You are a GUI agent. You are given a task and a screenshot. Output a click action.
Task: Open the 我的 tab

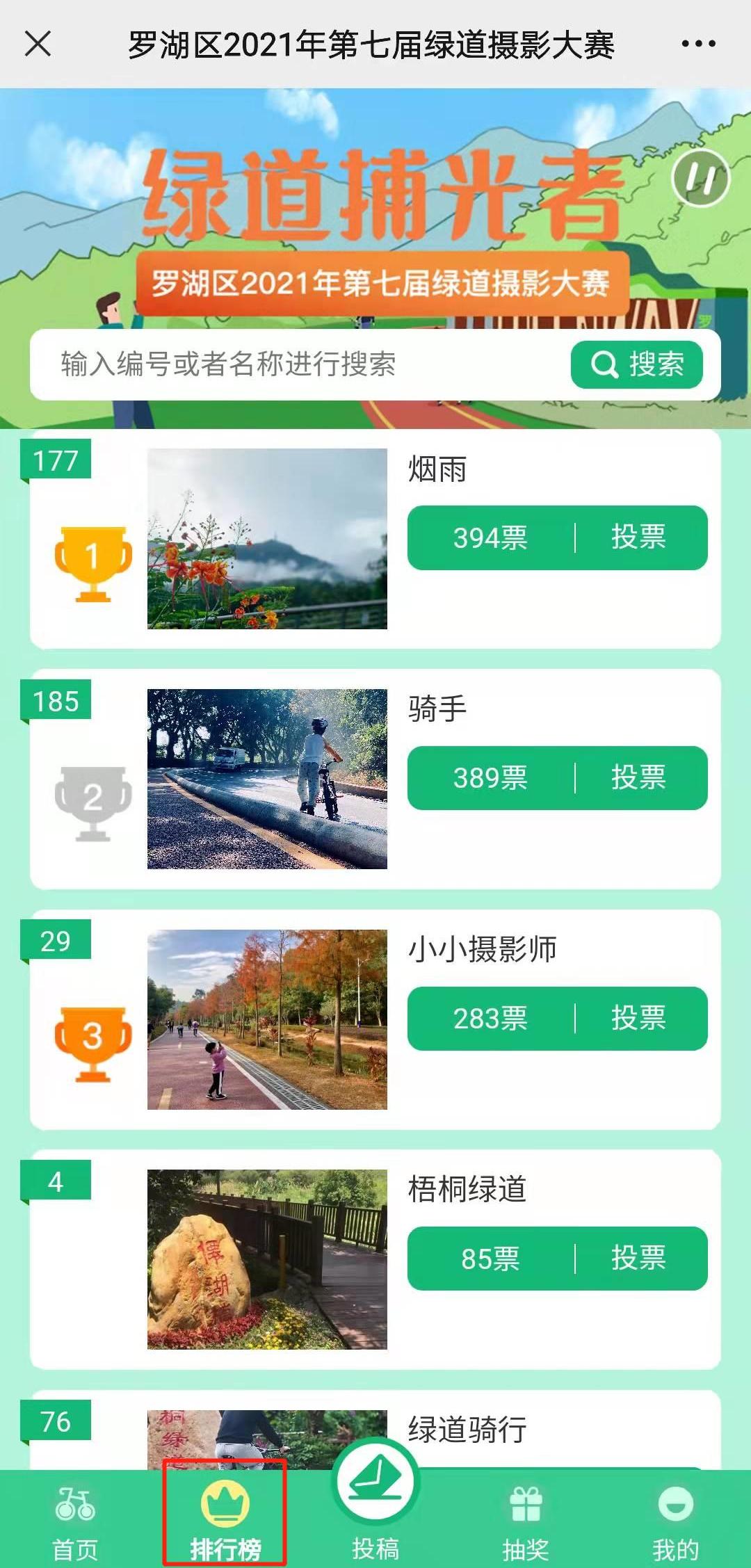675,1523
